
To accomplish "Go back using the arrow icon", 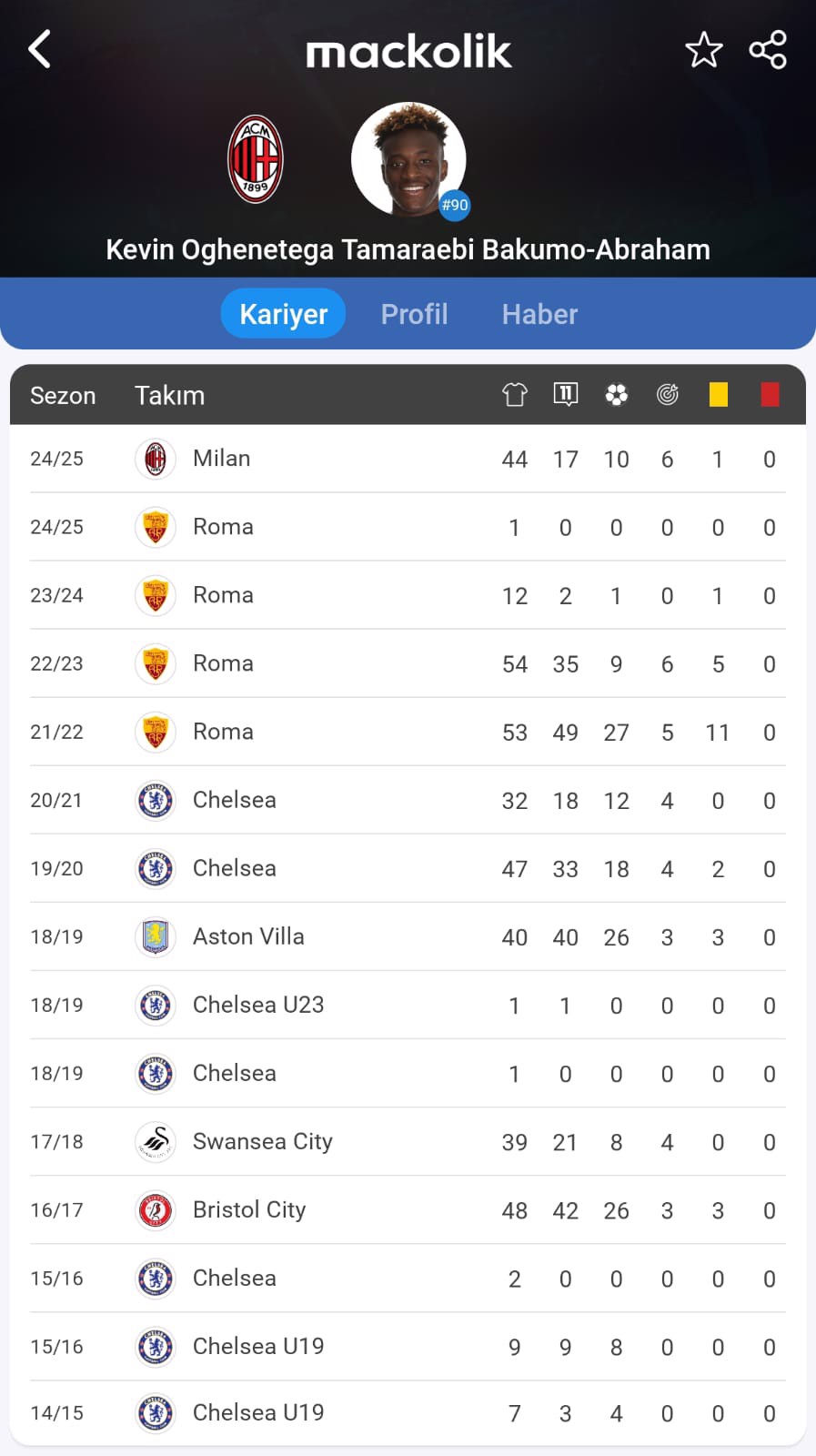I will (39, 49).
